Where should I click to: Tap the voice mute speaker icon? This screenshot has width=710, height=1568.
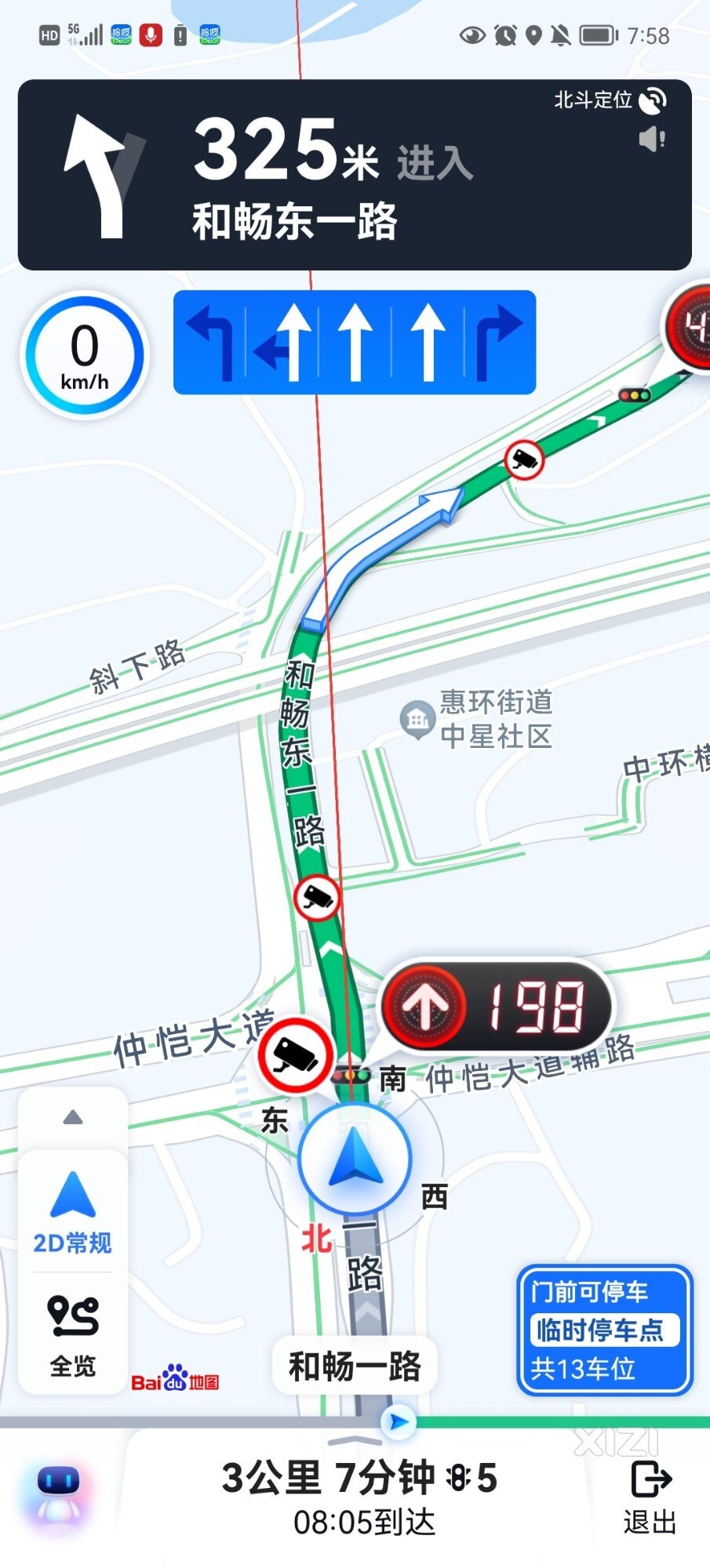click(x=651, y=140)
